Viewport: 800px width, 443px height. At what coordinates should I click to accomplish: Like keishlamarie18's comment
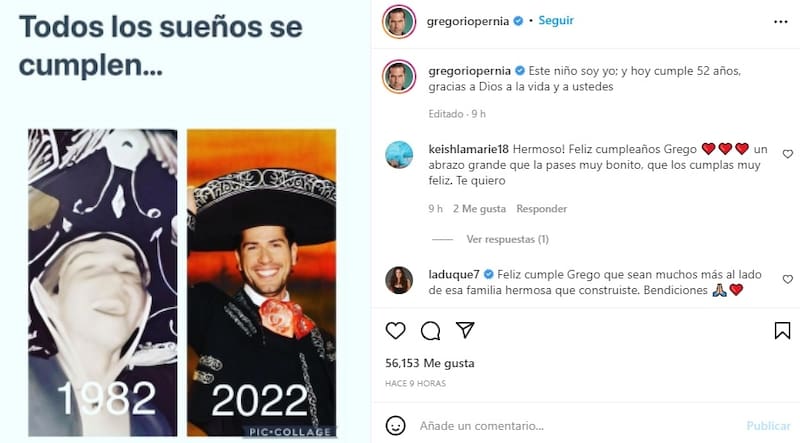[x=788, y=154]
